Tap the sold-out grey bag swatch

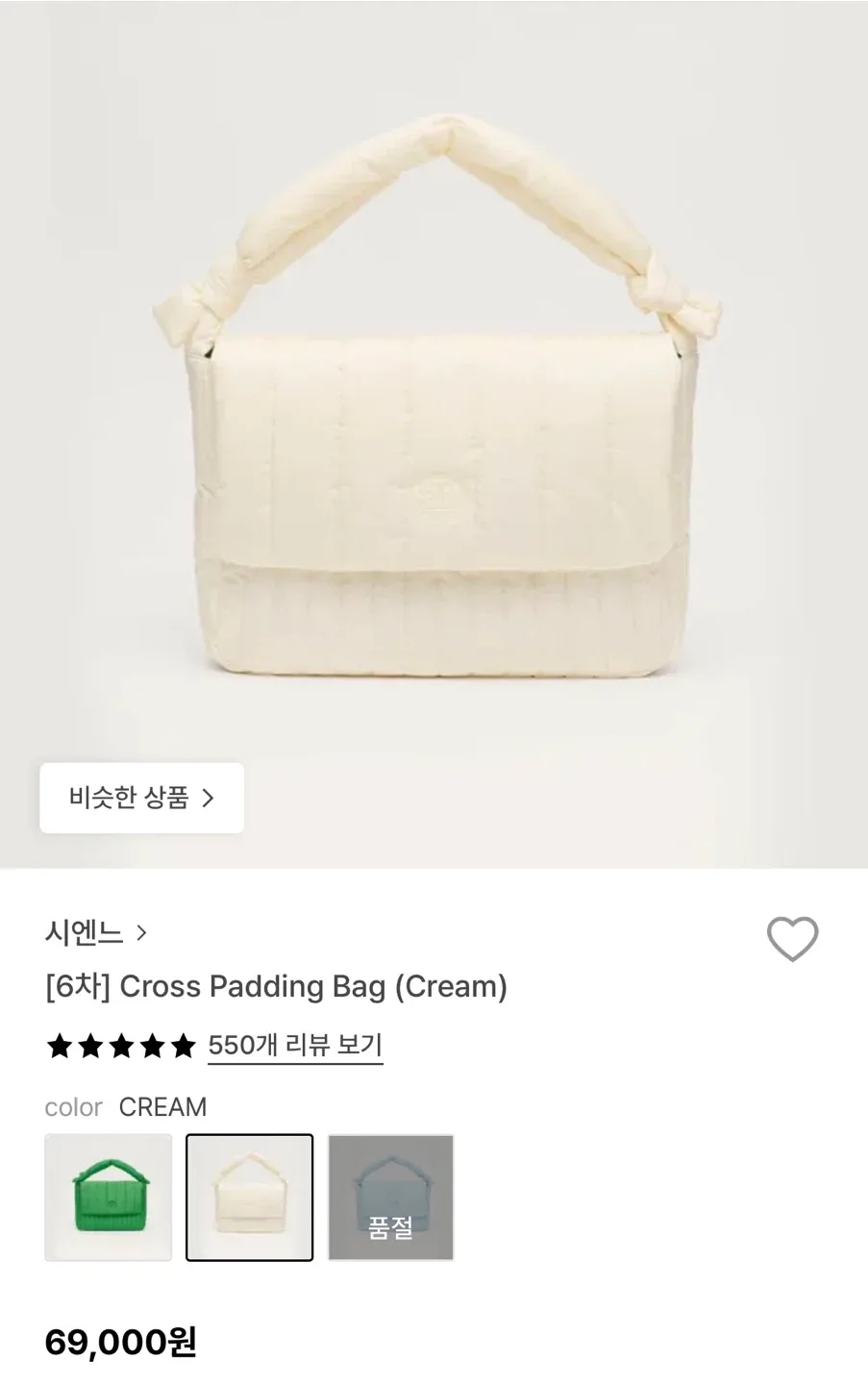pos(390,1198)
